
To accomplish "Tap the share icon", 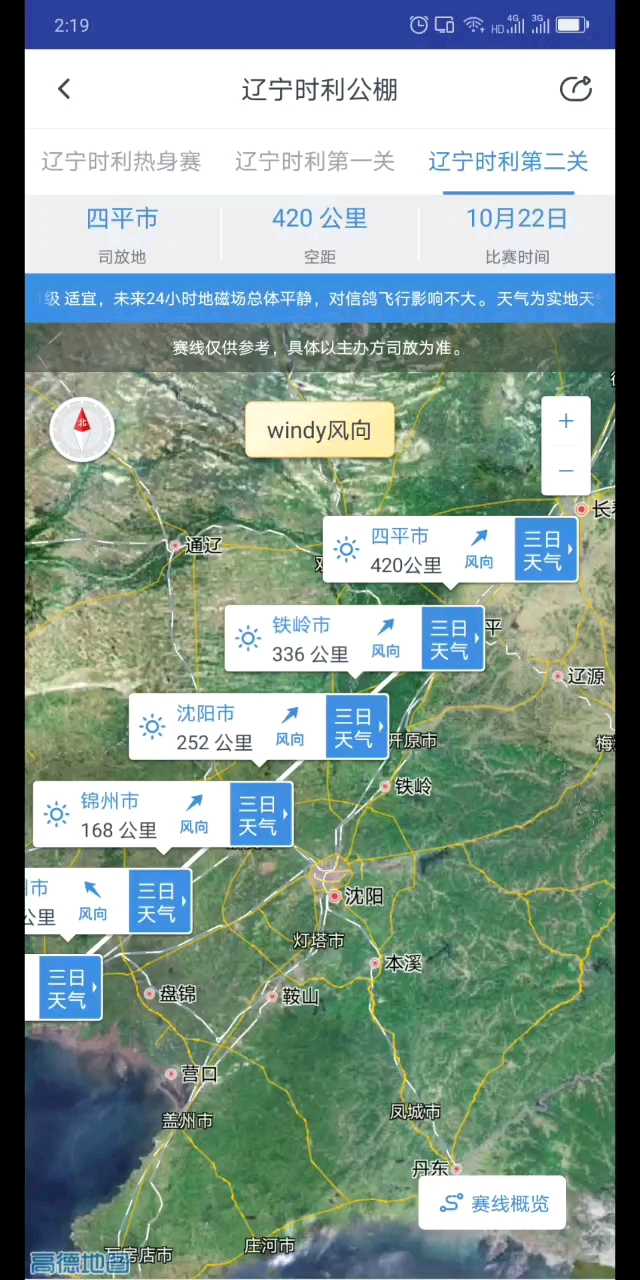I will (x=575, y=89).
